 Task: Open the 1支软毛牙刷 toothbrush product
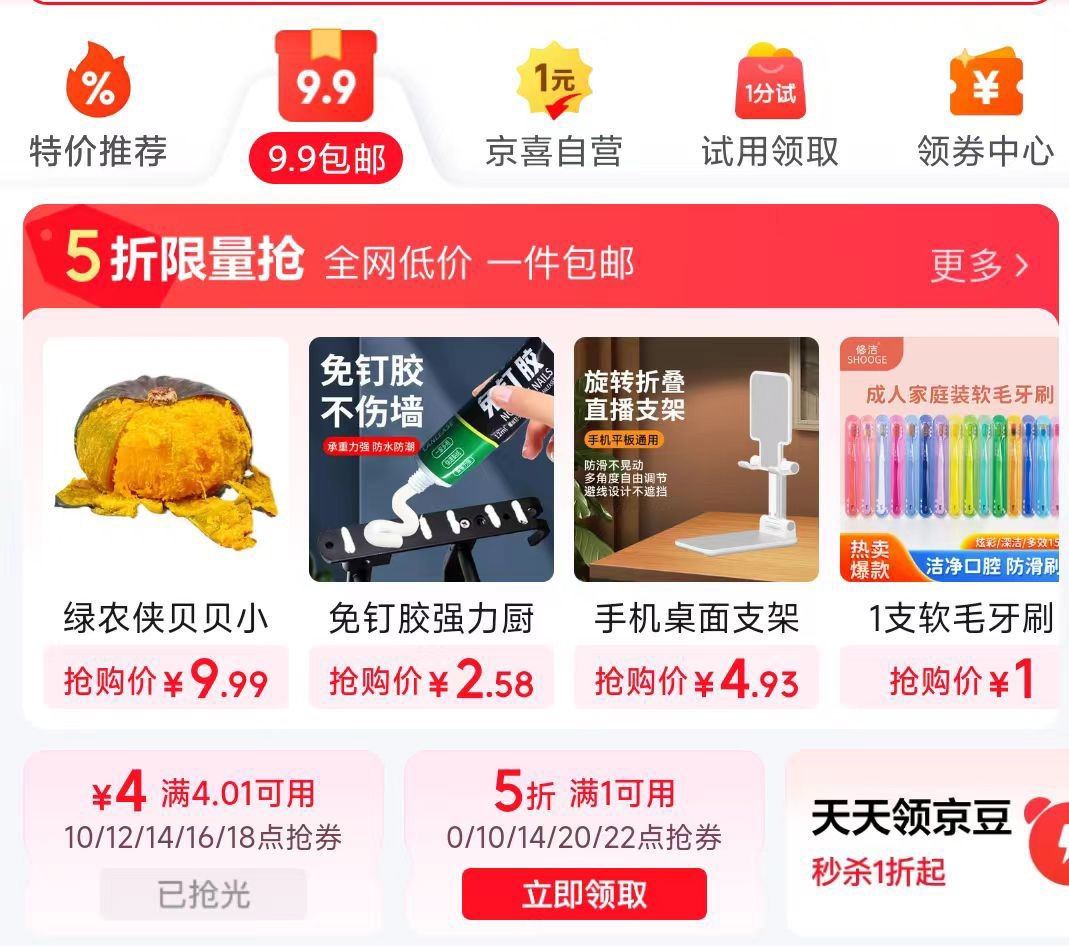[950, 523]
